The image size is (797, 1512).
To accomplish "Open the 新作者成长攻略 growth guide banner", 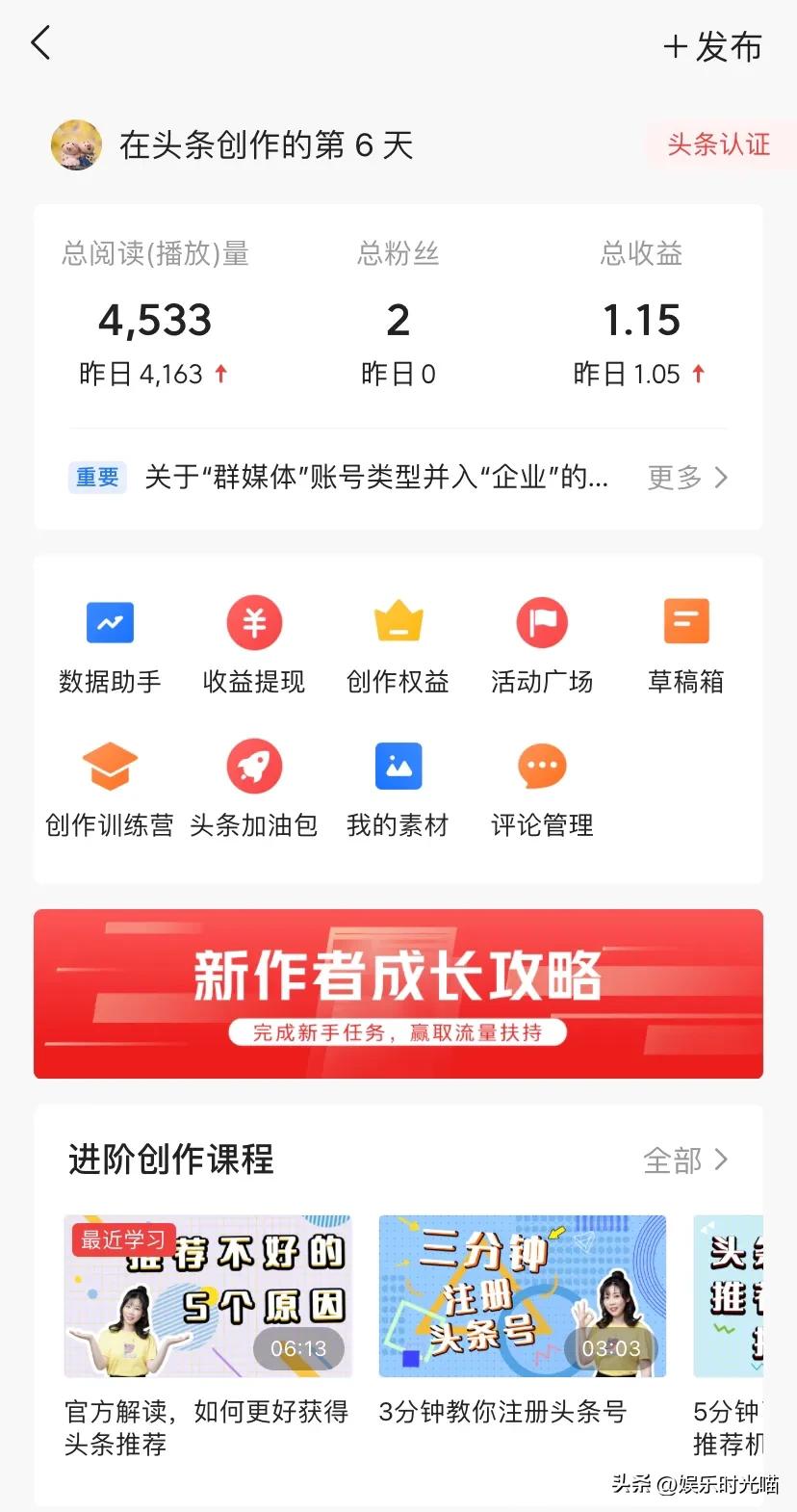I will [398, 993].
